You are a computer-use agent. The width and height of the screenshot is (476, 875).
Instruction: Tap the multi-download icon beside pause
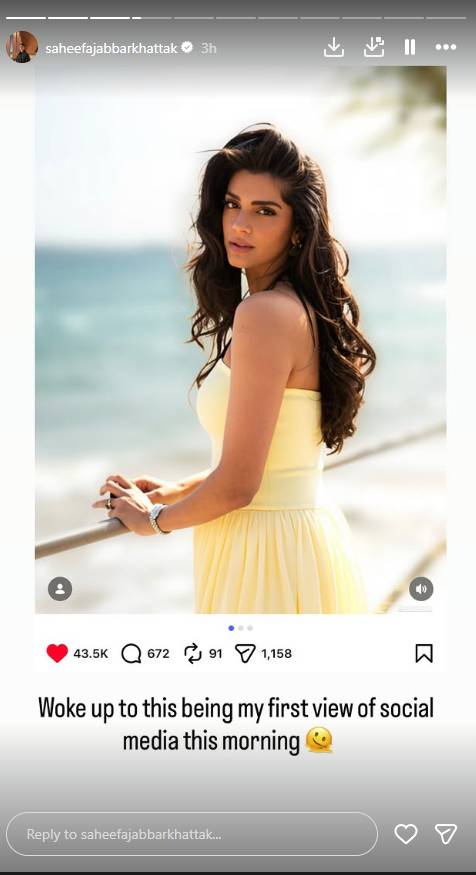pyautogui.click(x=374, y=47)
